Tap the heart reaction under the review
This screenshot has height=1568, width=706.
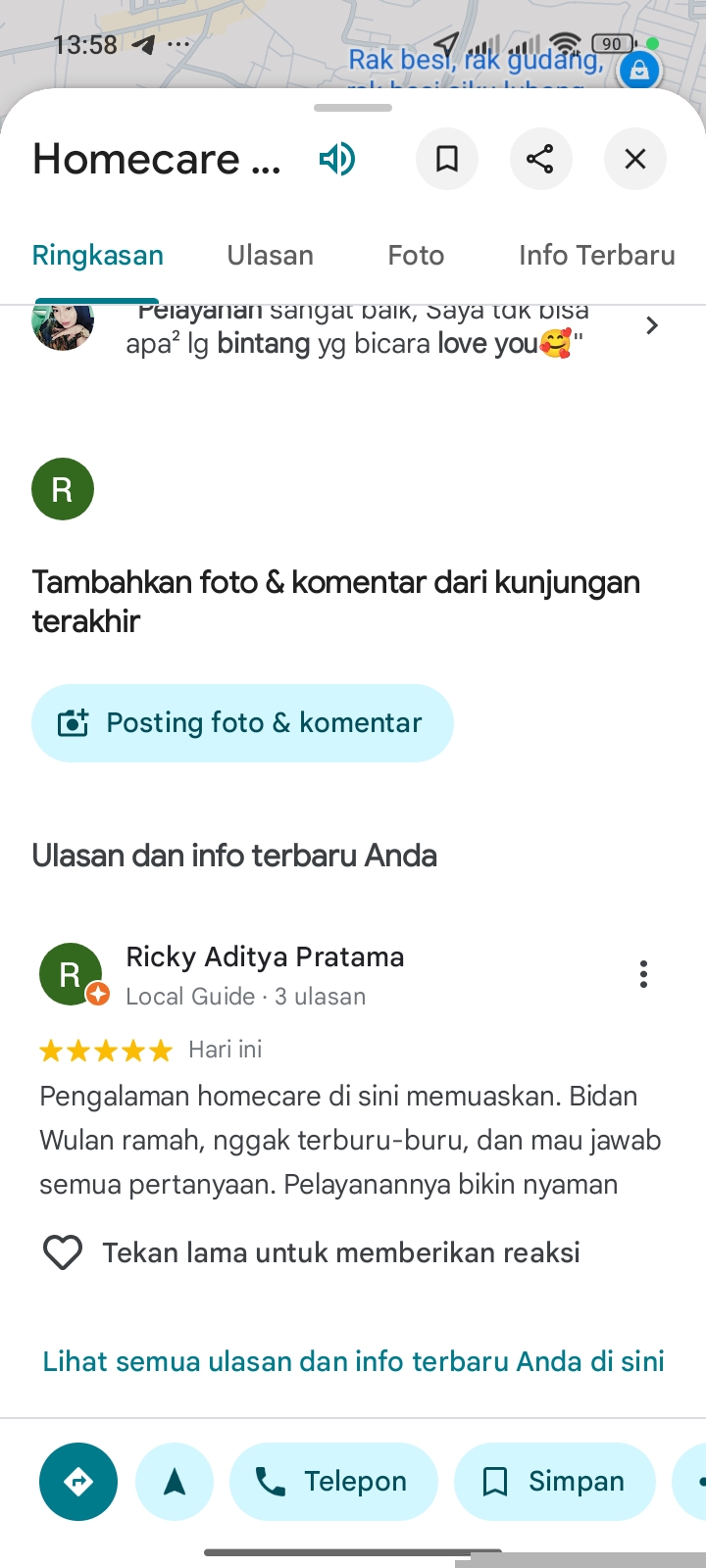[x=63, y=1252]
